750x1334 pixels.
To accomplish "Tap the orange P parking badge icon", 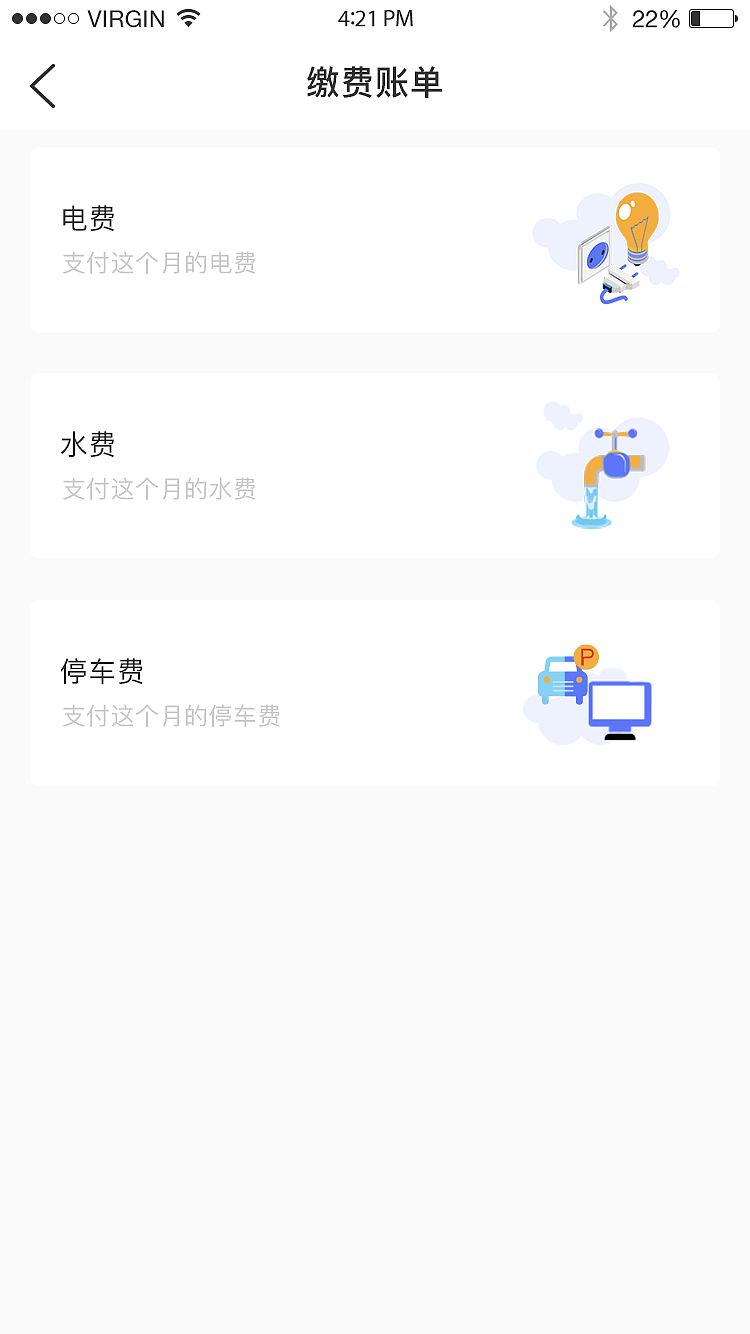I will [x=585, y=658].
